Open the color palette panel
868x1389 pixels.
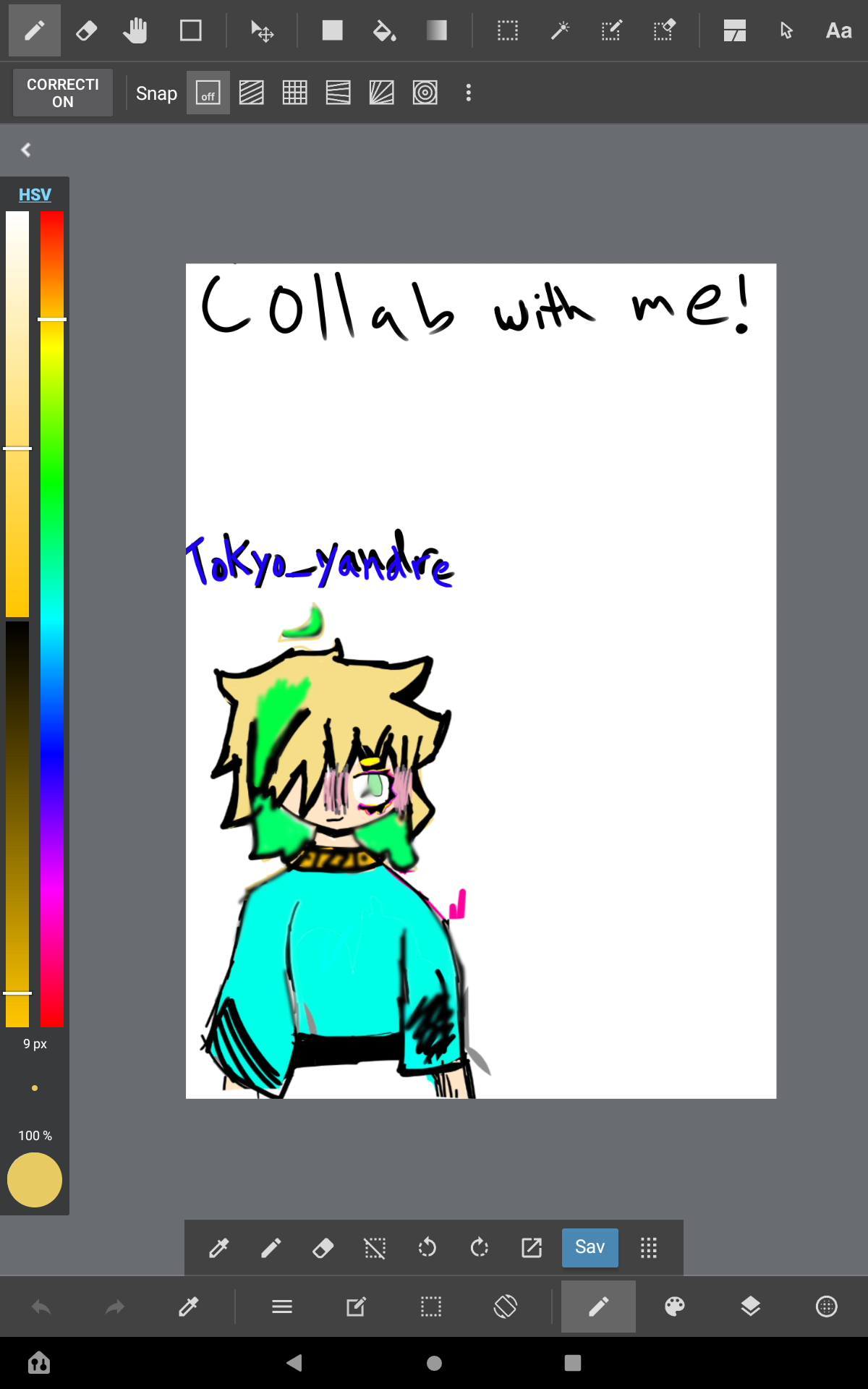pos(674,1307)
